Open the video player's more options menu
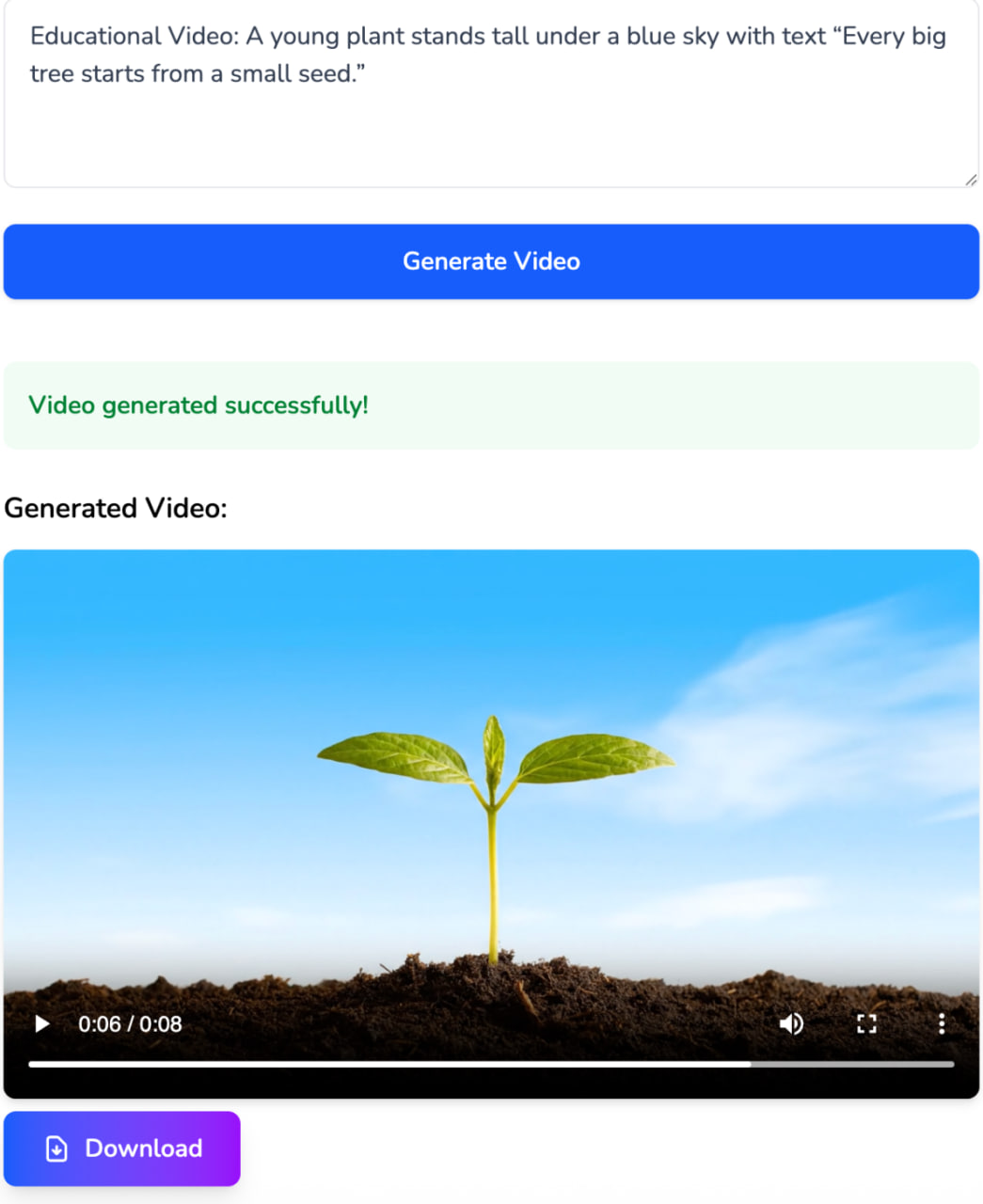983x1204 pixels. pos(941,1024)
